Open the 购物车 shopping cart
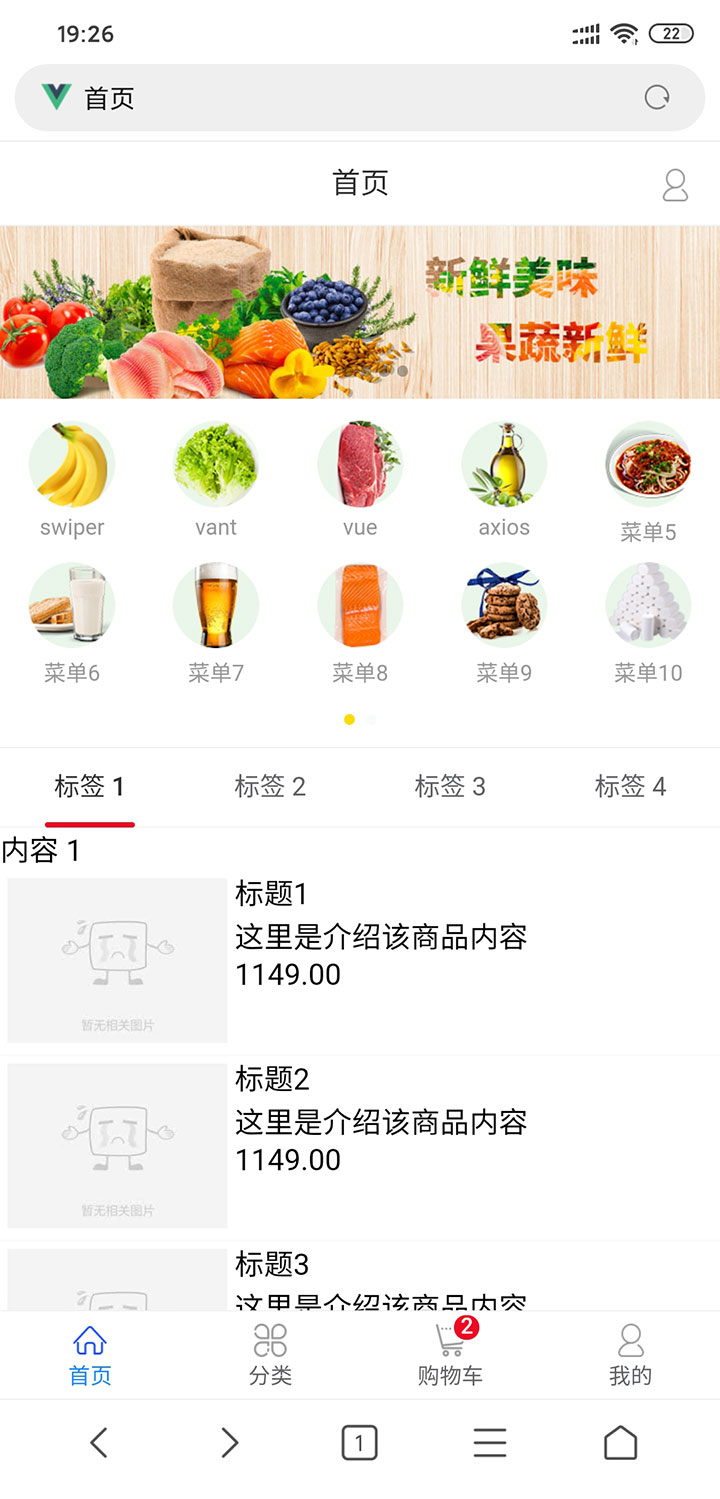The image size is (720, 1499). click(450, 1354)
